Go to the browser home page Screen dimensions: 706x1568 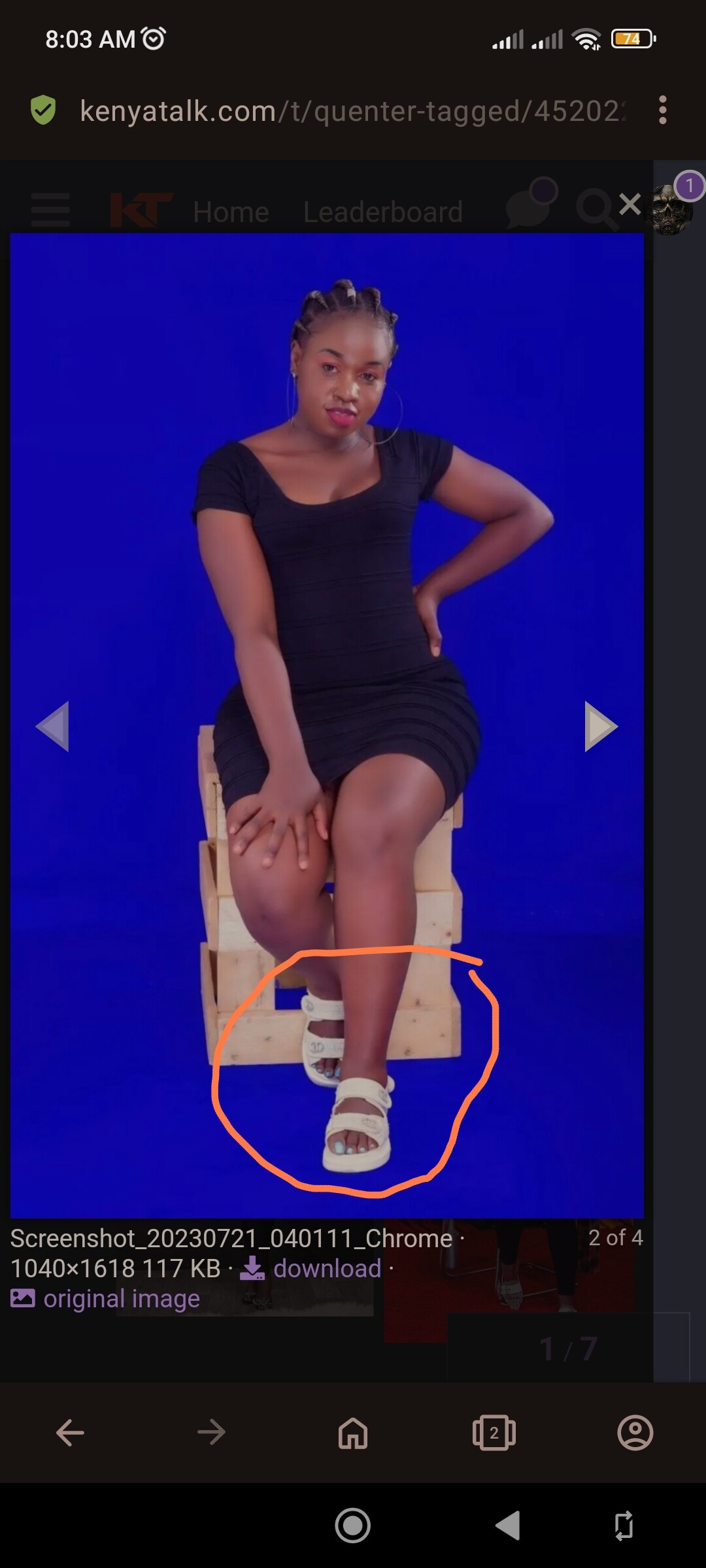pyautogui.click(x=353, y=1433)
